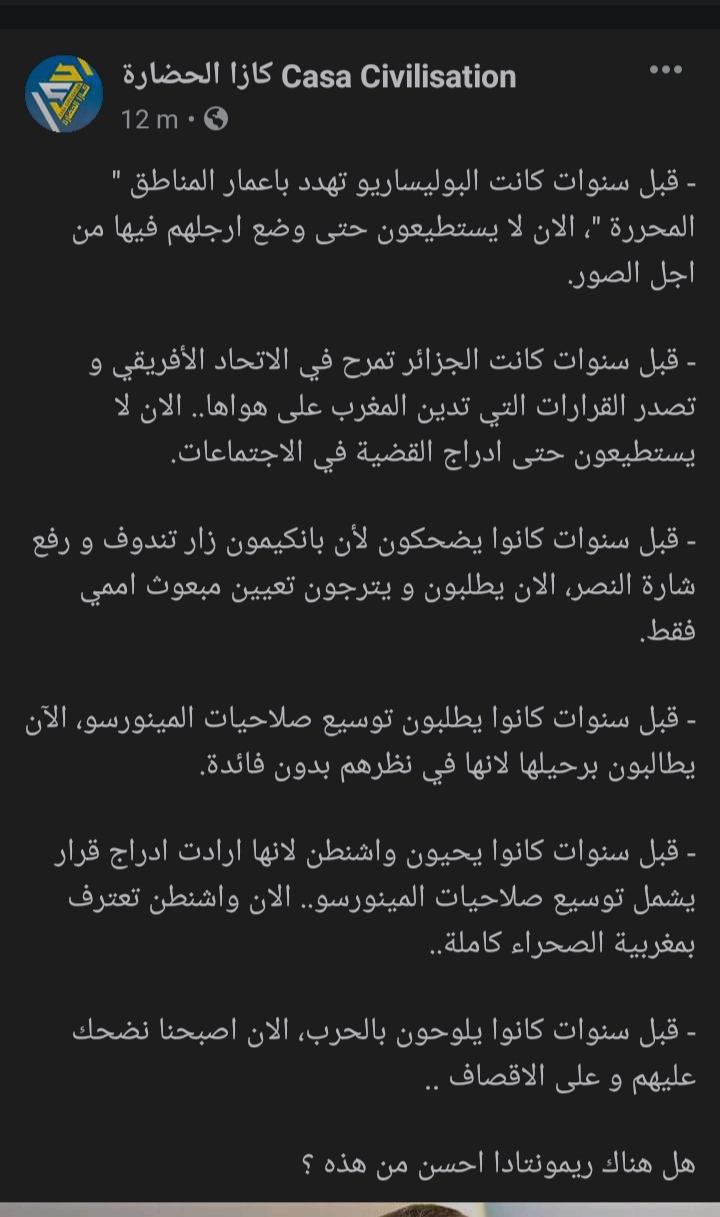Tap the Casa Civilisation profile picture

point(64,95)
